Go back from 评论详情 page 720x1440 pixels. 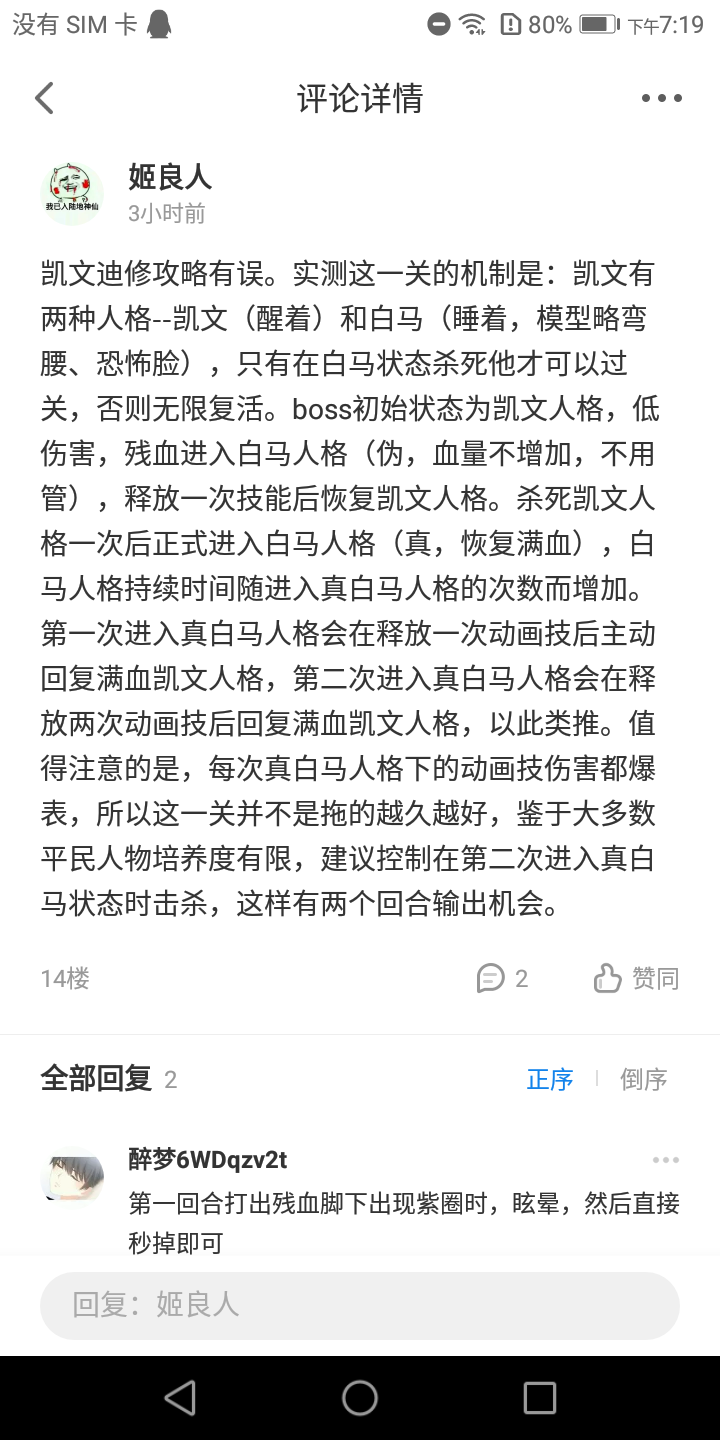coord(44,98)
